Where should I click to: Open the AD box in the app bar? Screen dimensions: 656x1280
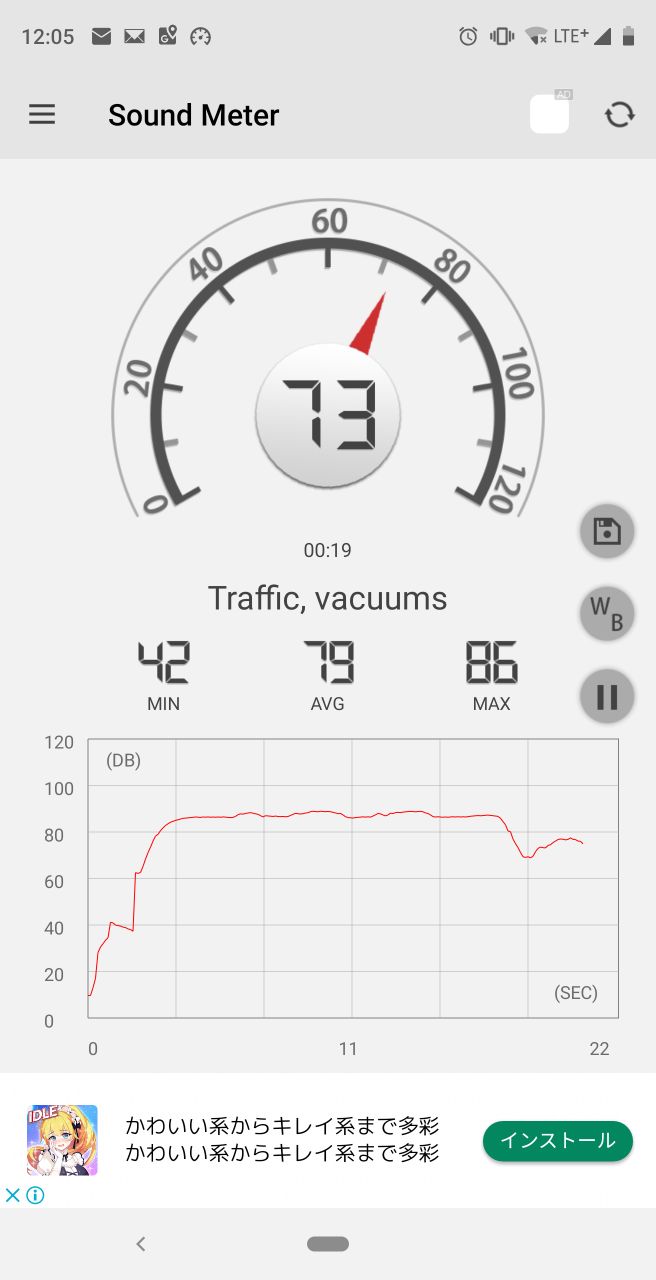550,114
